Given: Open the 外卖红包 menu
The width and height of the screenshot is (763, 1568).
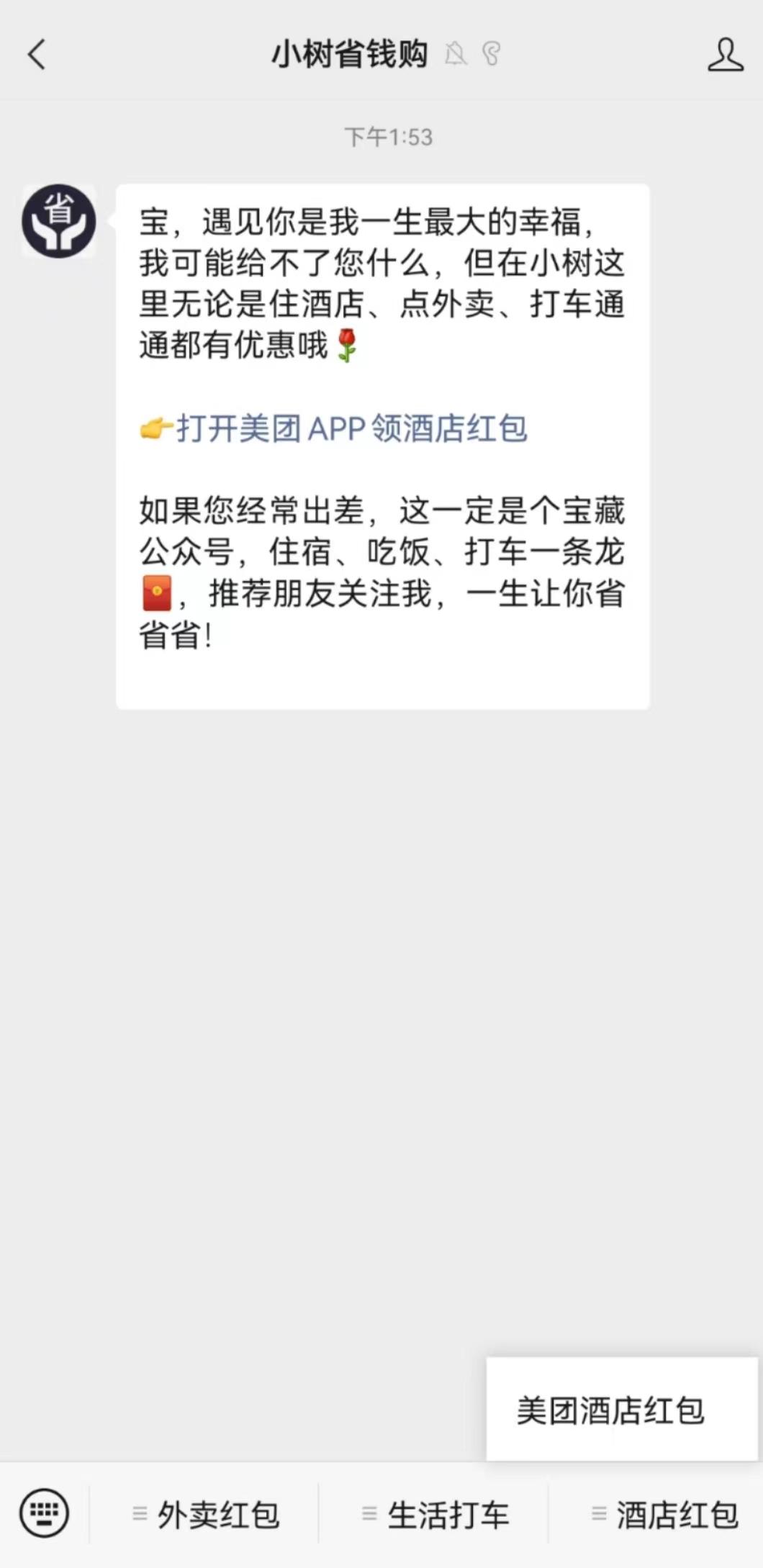Looking at the screenshot, I should (206, 1515).
